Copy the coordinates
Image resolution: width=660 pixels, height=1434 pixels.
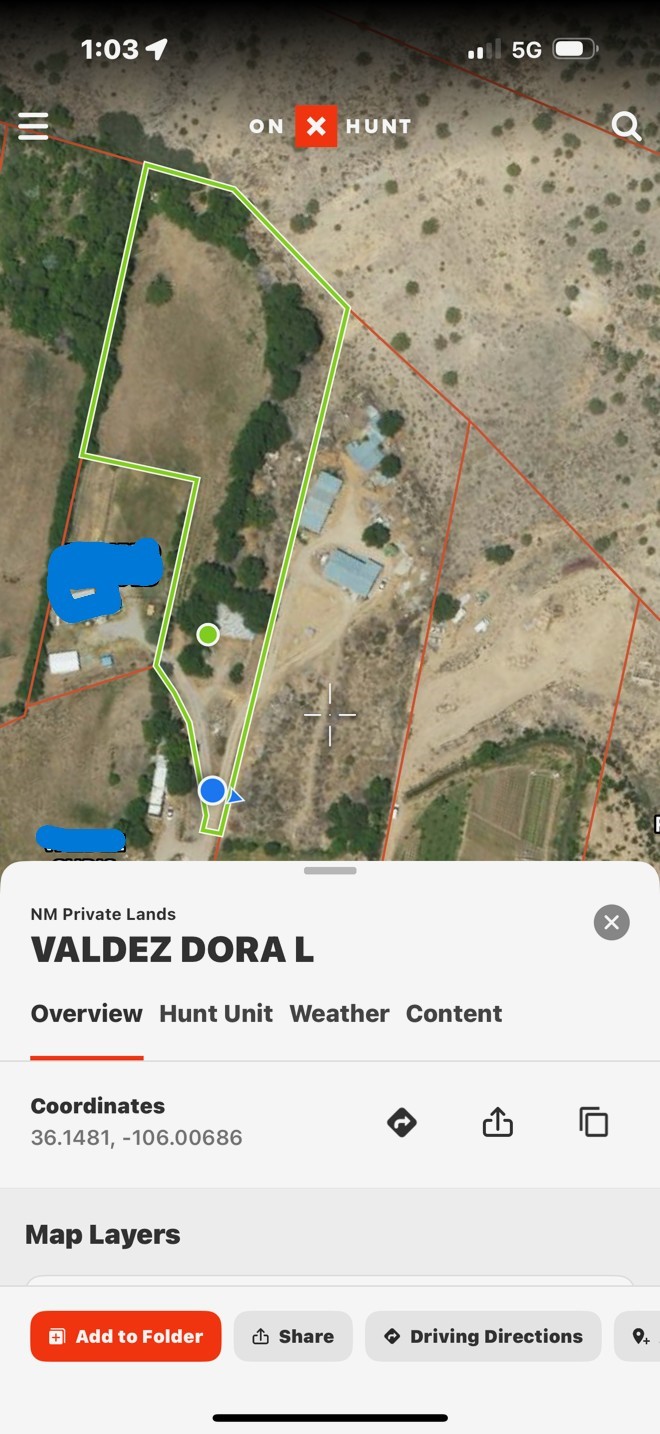(x=593, y=1122)
